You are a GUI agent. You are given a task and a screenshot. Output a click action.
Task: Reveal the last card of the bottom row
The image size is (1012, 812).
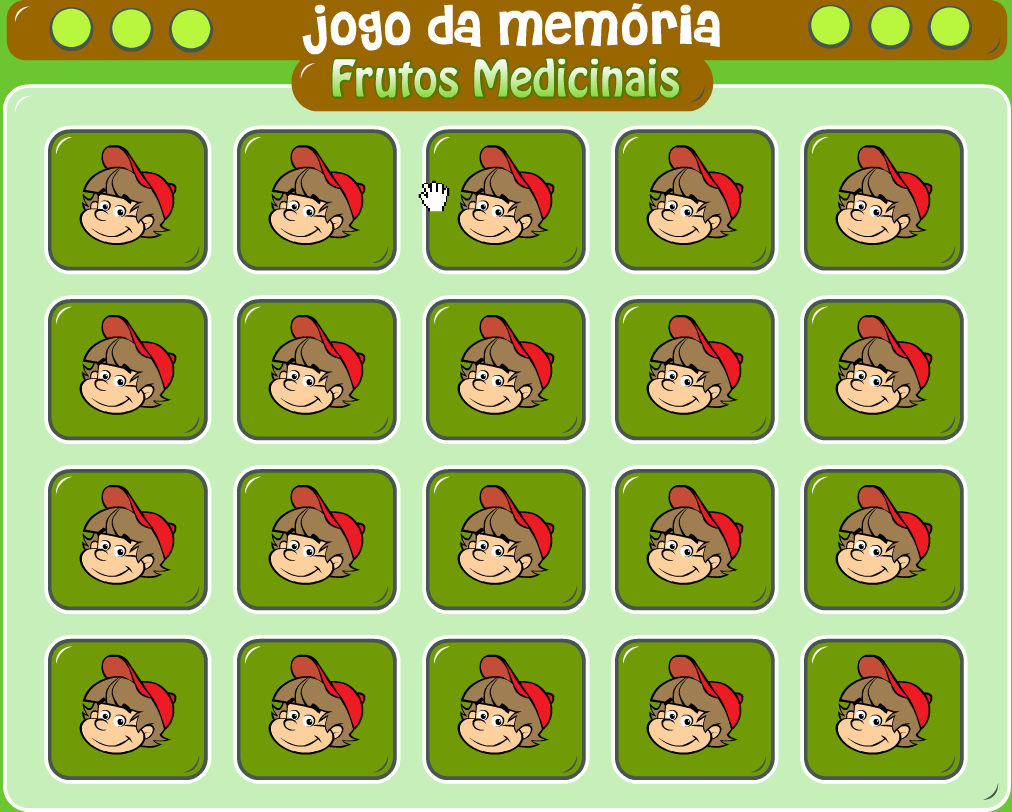tap(883, 710)
